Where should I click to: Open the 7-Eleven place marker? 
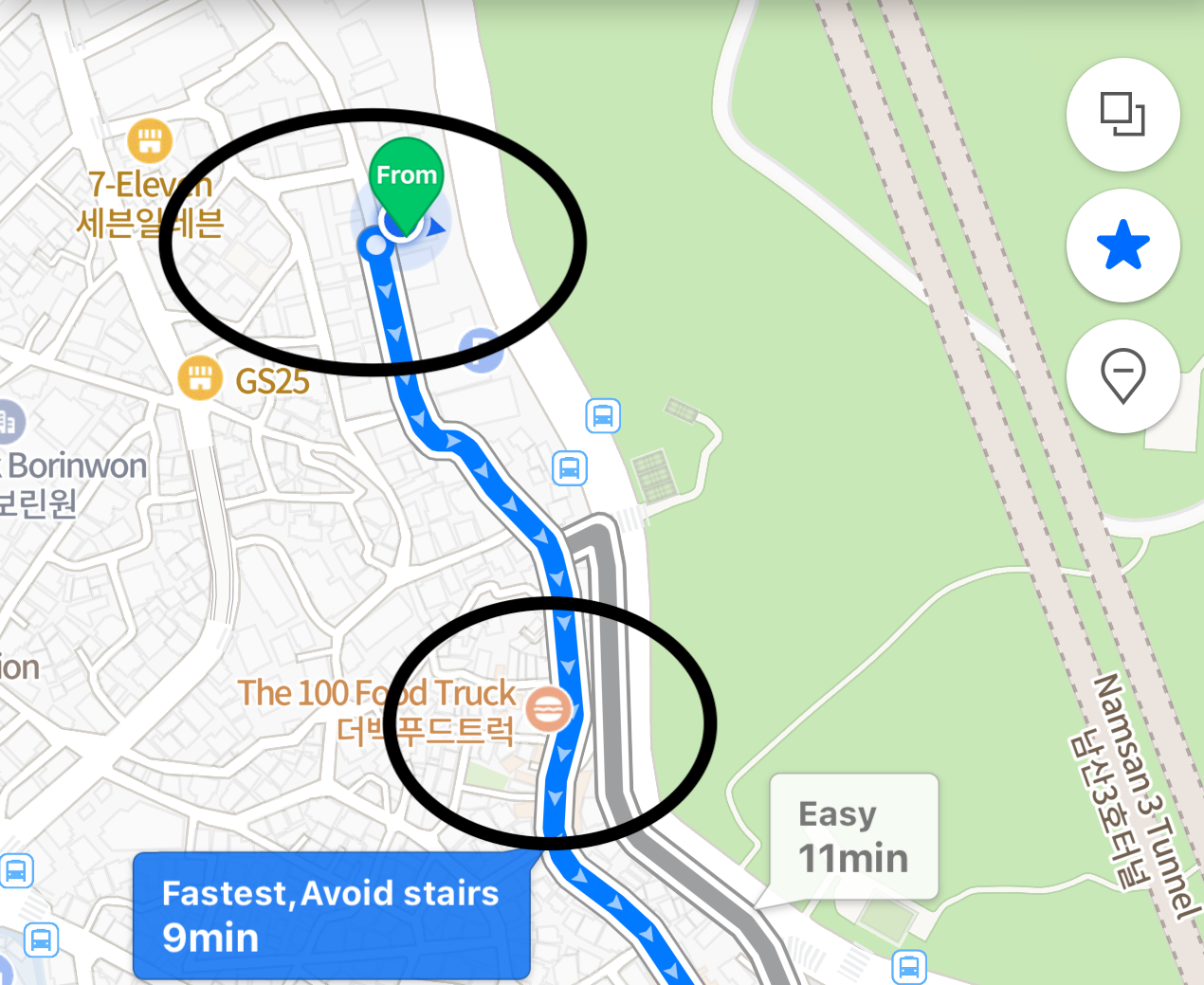[150, 141]
